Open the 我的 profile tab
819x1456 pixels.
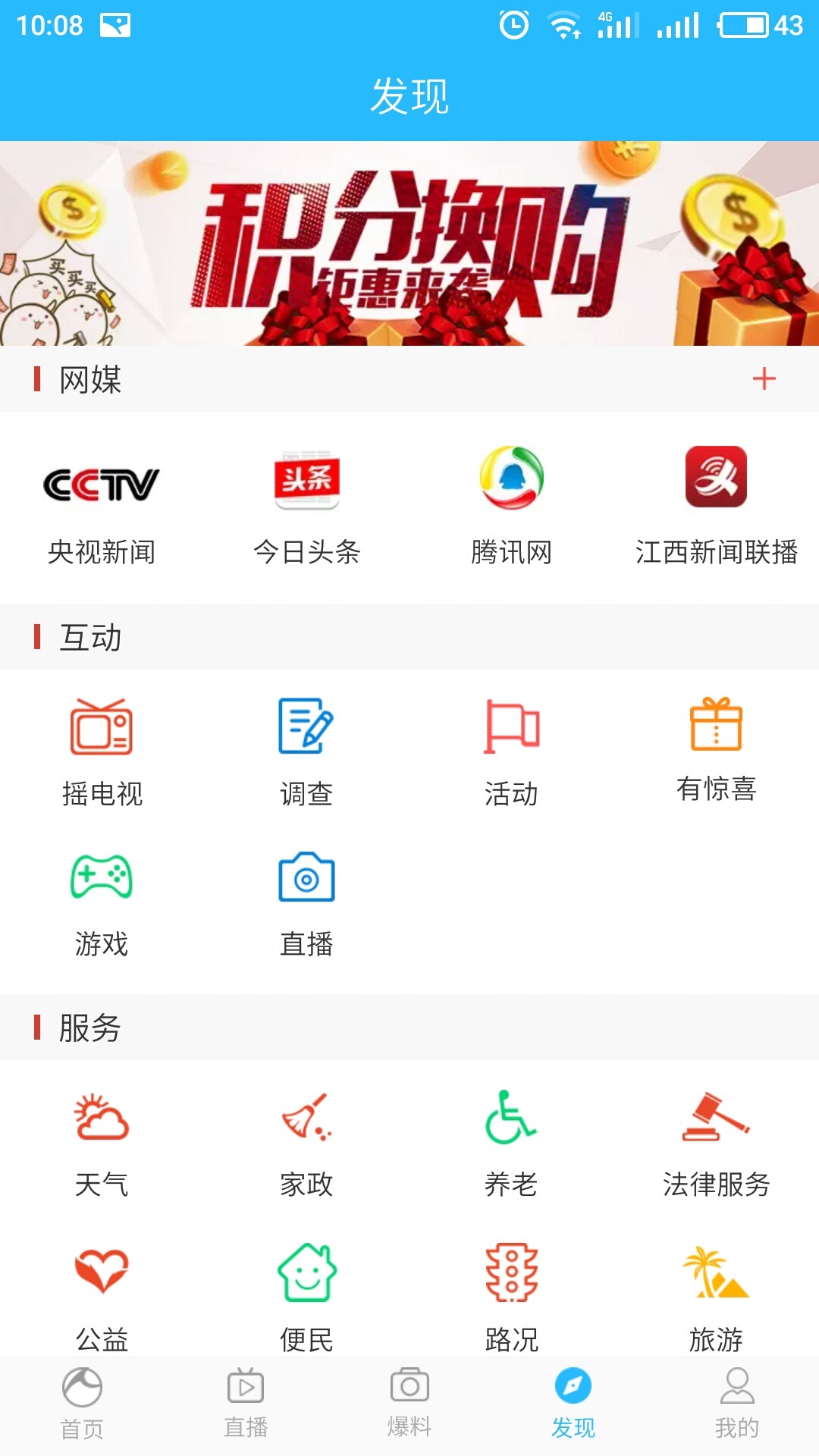736,1403
